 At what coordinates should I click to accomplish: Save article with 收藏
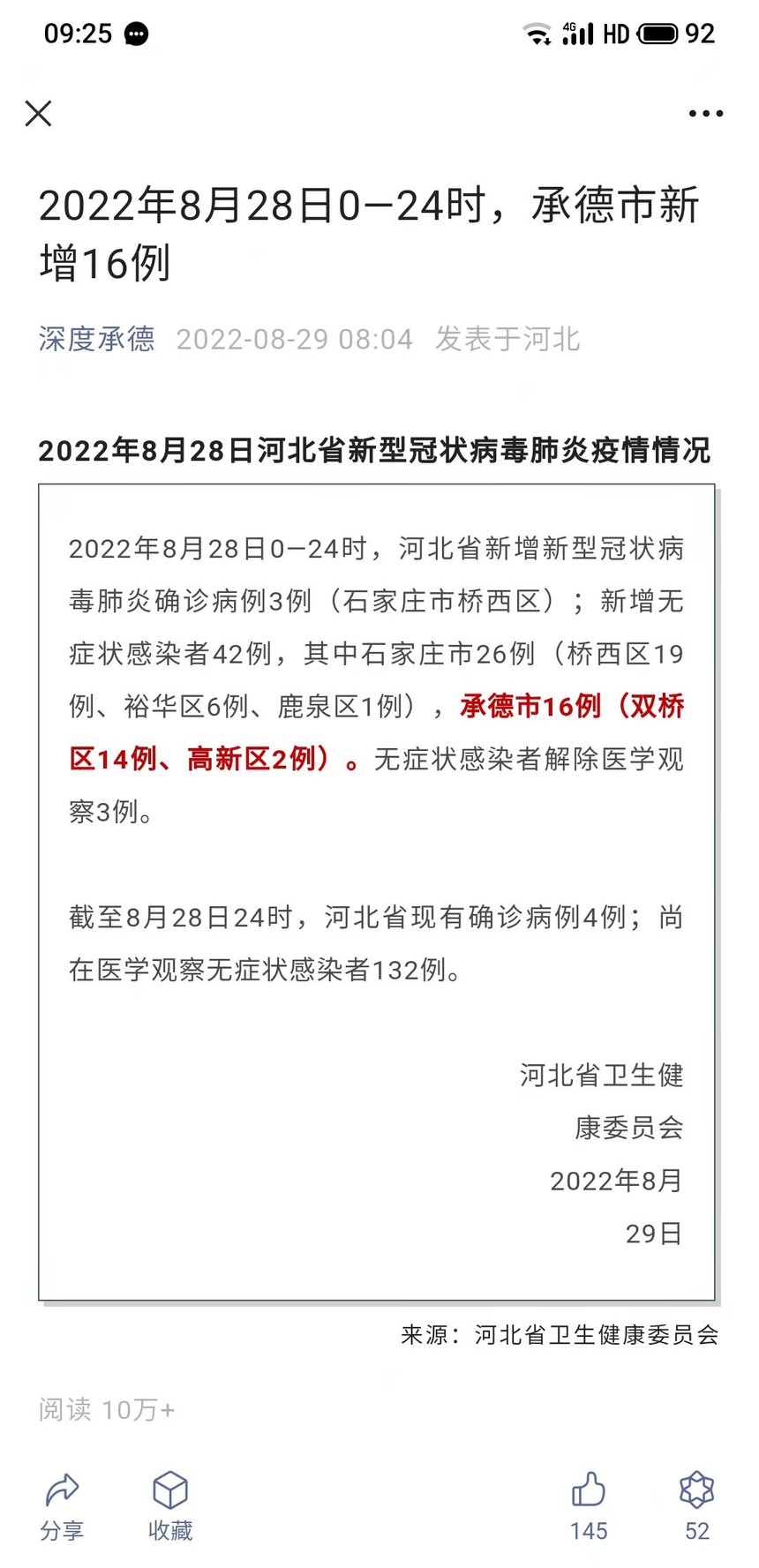tap(169, 1506)
